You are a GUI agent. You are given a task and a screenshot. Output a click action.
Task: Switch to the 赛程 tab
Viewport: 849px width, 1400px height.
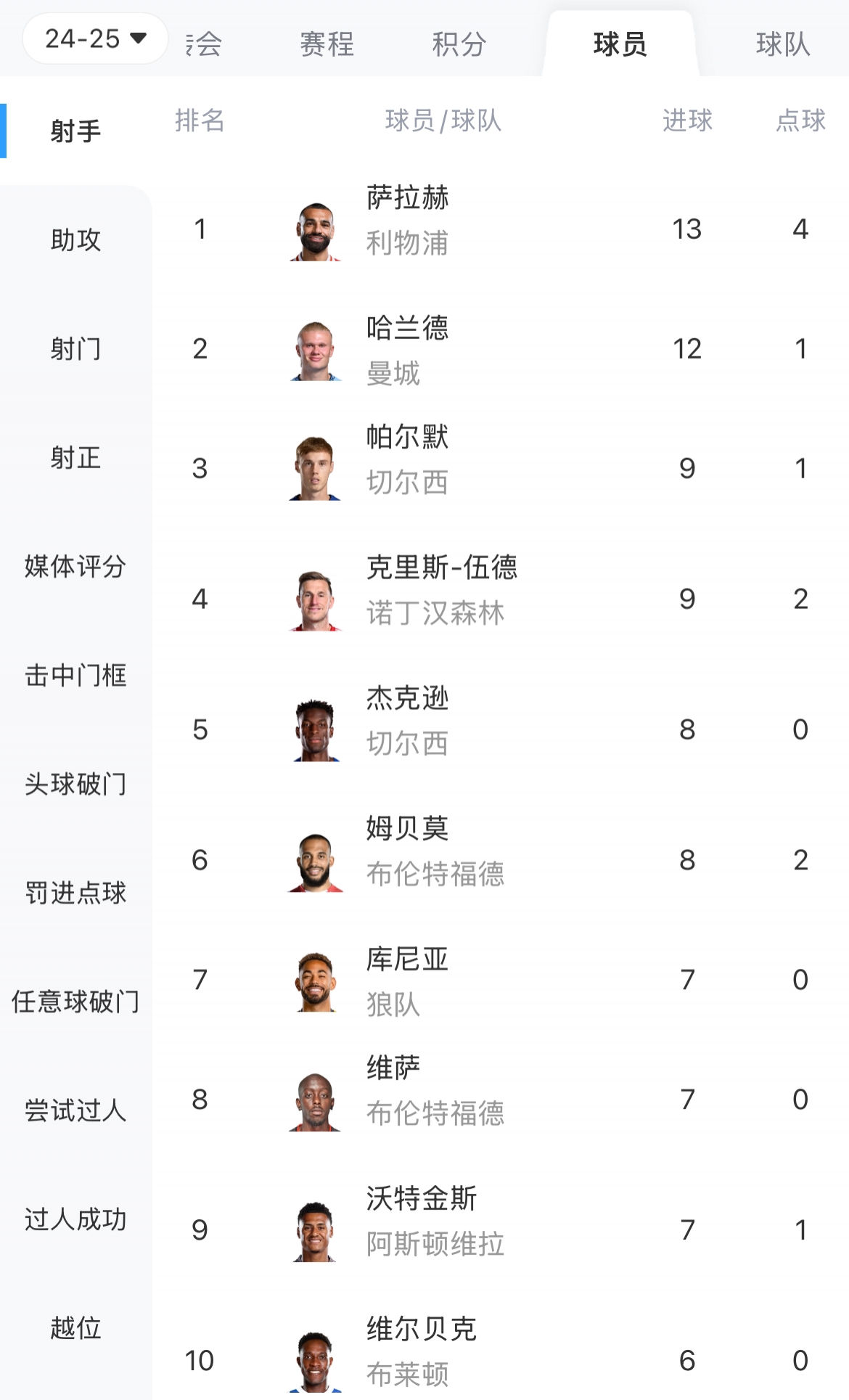[x=327, y=44]
